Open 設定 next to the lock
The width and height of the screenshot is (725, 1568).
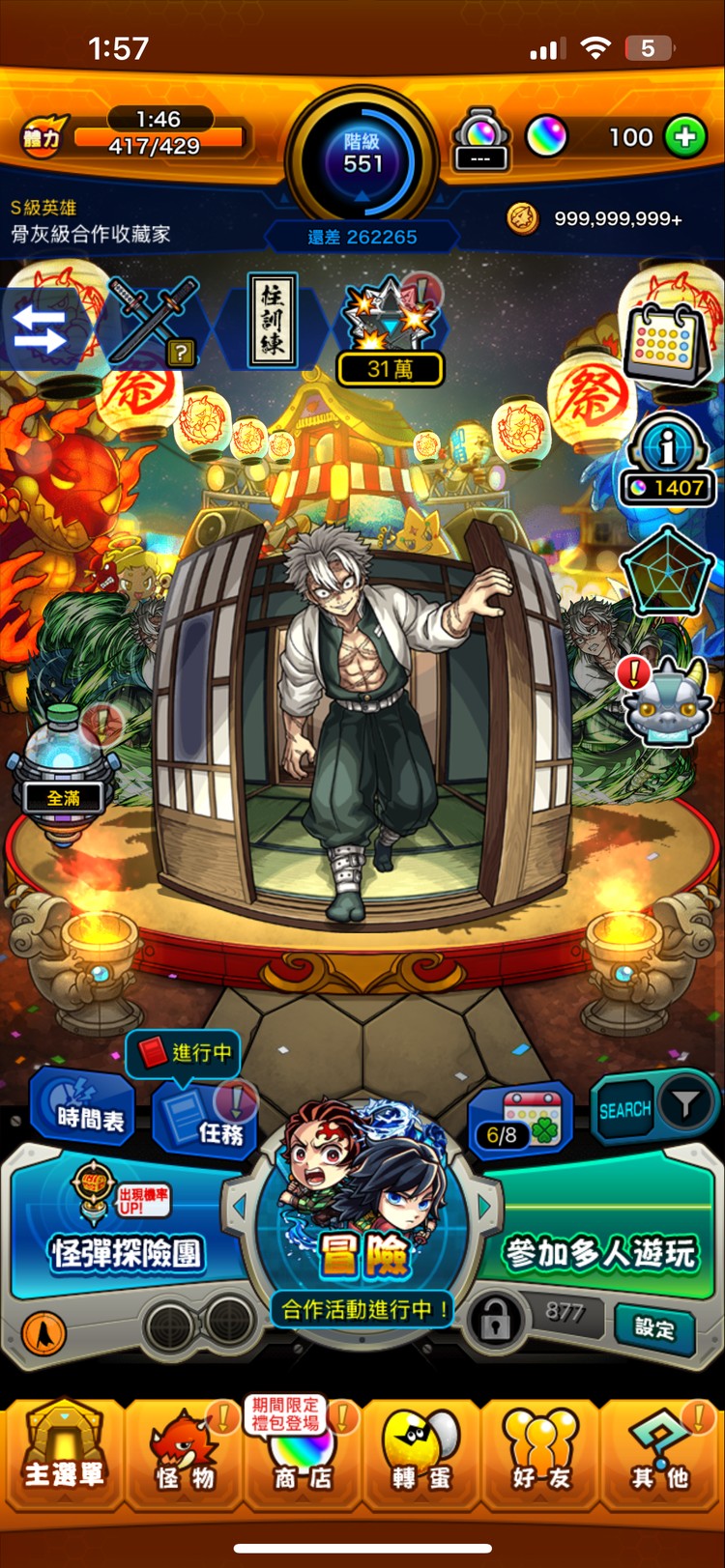click(653, 1327)
